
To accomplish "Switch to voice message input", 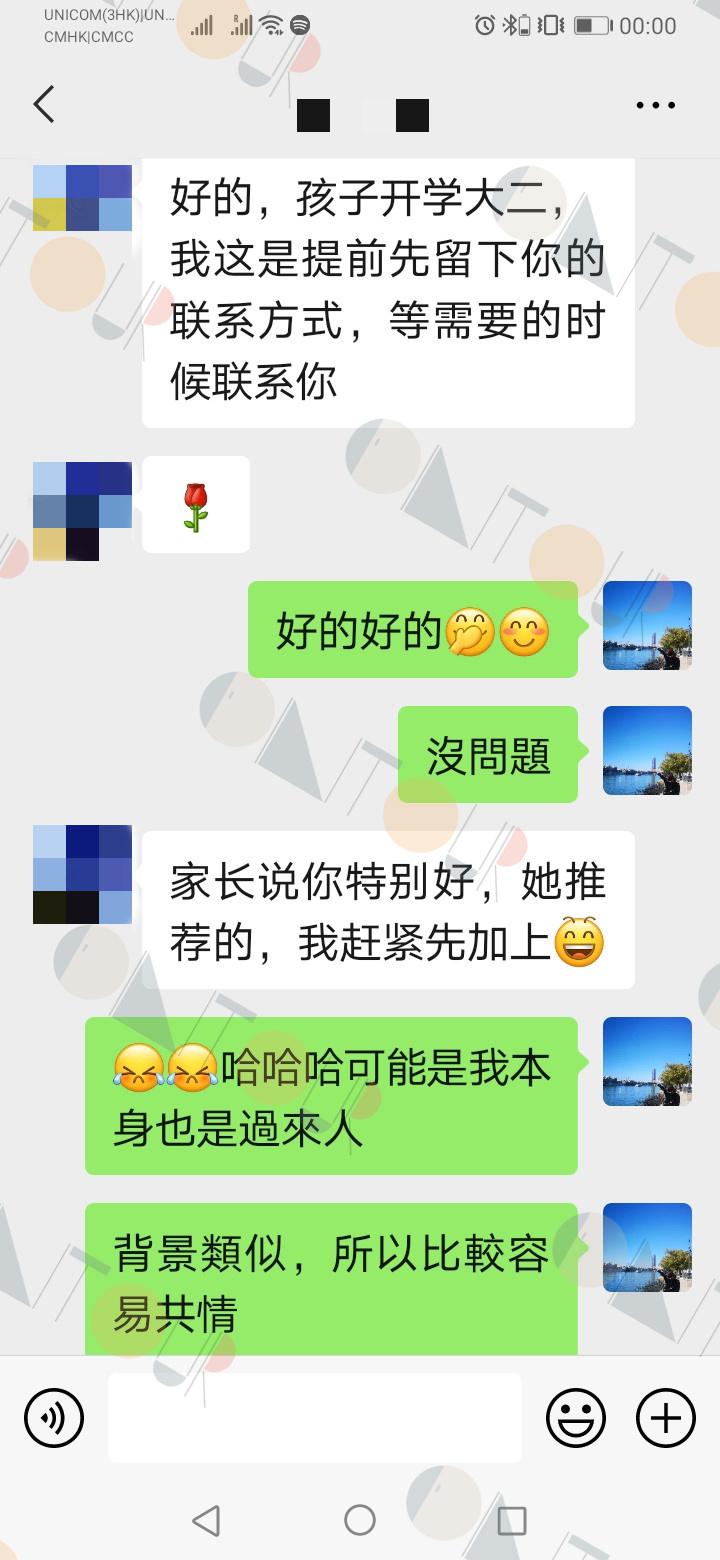I will click(54, 1418).
